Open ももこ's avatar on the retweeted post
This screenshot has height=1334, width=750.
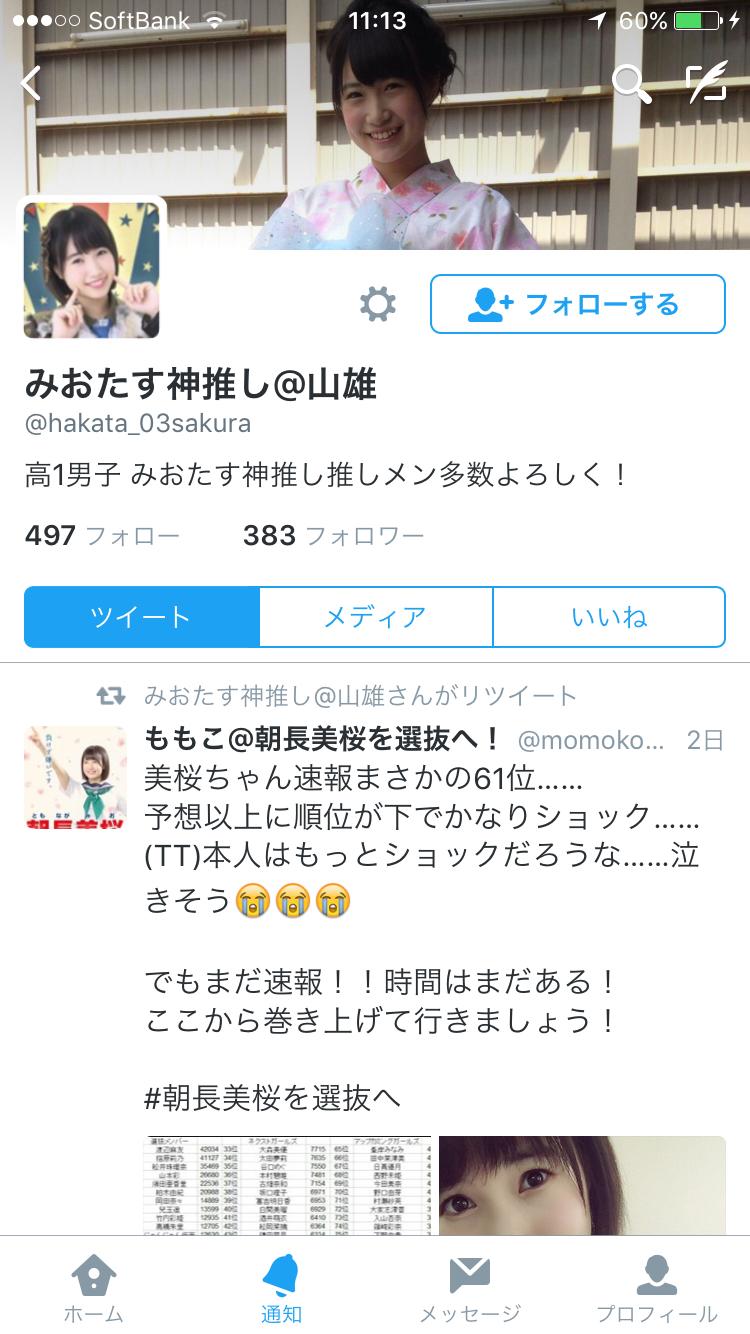(75, 777)
